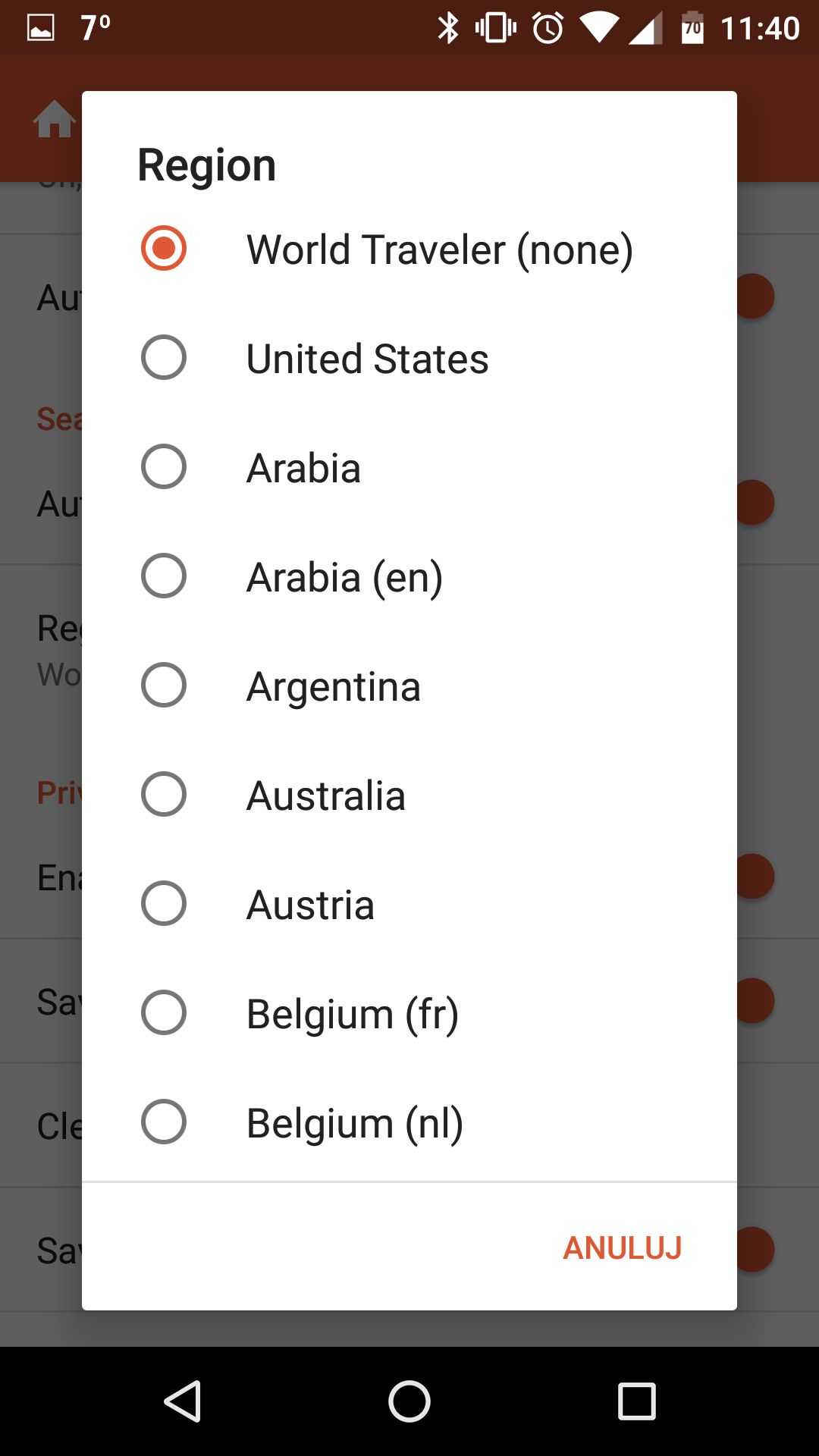Screen dimensions: 819x1456
Task: Set region to Argentina
Action: pos(409,686)
